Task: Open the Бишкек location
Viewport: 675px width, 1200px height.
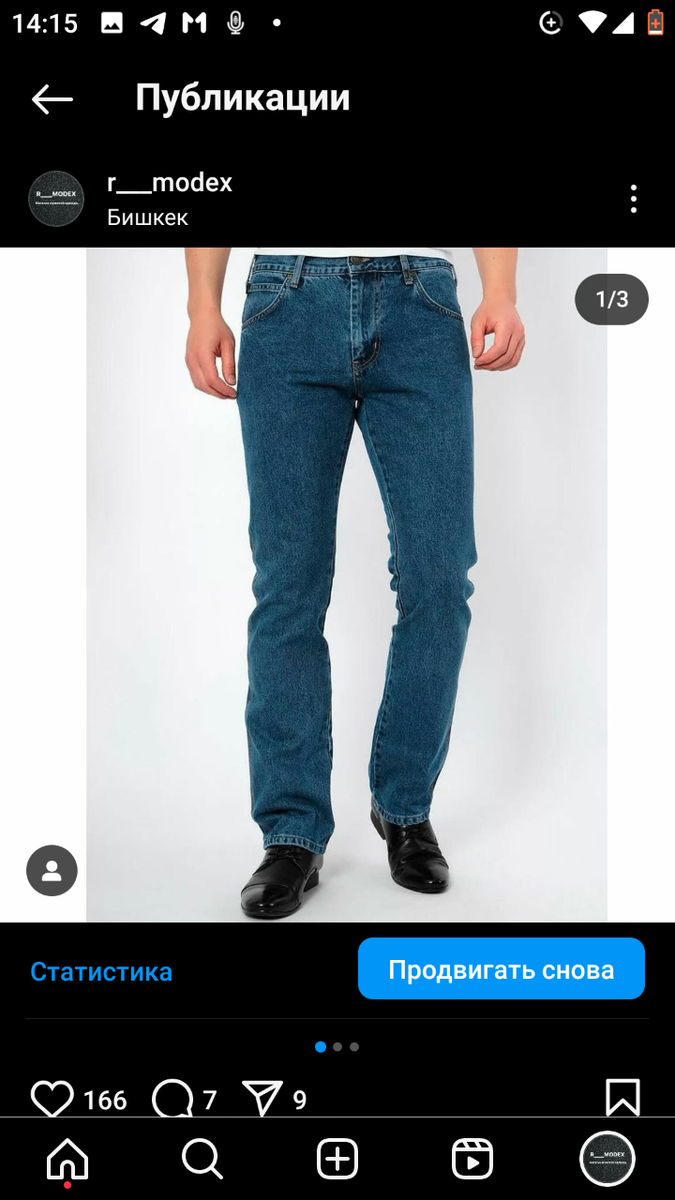Action: (147, 217)
